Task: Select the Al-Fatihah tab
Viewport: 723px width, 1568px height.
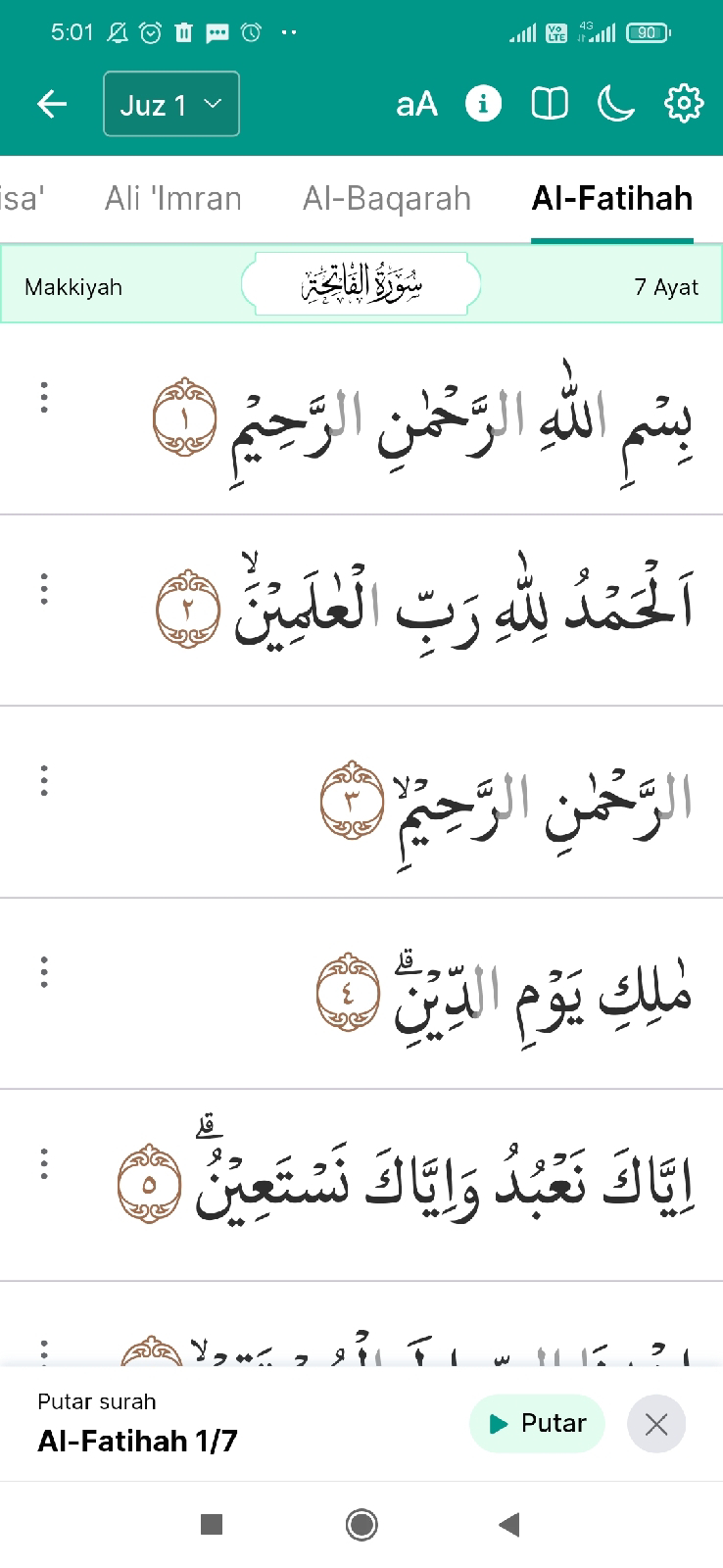Action: (x=612, y=199)
